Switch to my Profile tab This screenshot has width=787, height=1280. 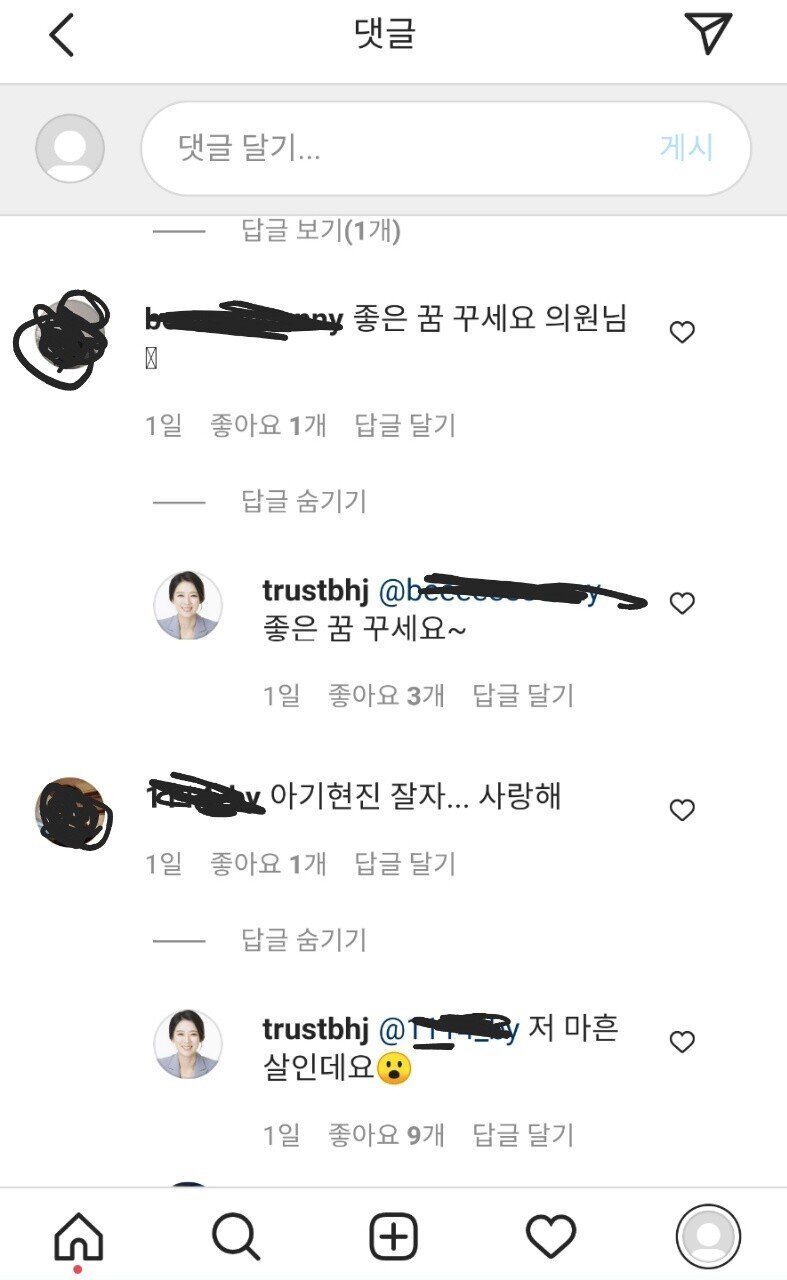pos(708,1238)
